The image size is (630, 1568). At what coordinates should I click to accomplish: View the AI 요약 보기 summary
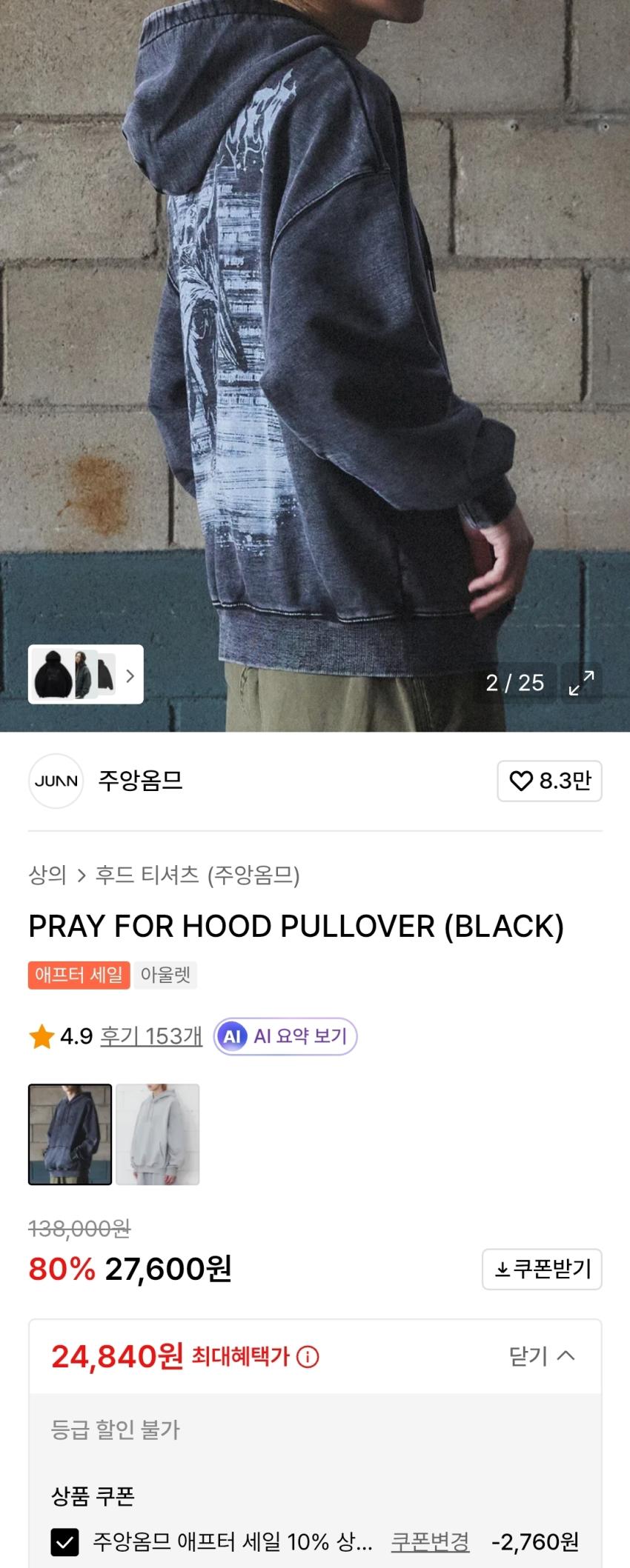click(285, 1036)
